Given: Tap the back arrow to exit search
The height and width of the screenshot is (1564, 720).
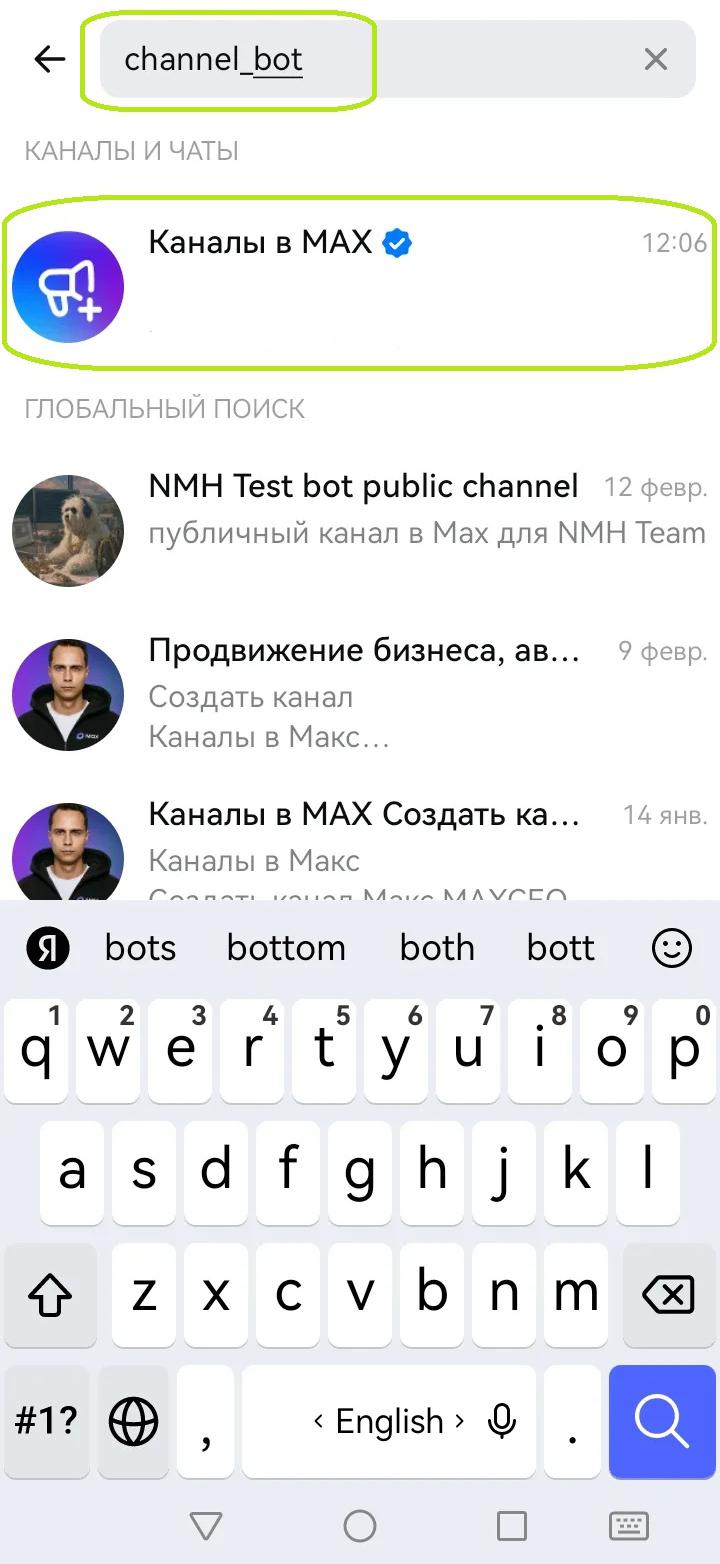Looking at the screenshot, I should [x=48, y=59].
